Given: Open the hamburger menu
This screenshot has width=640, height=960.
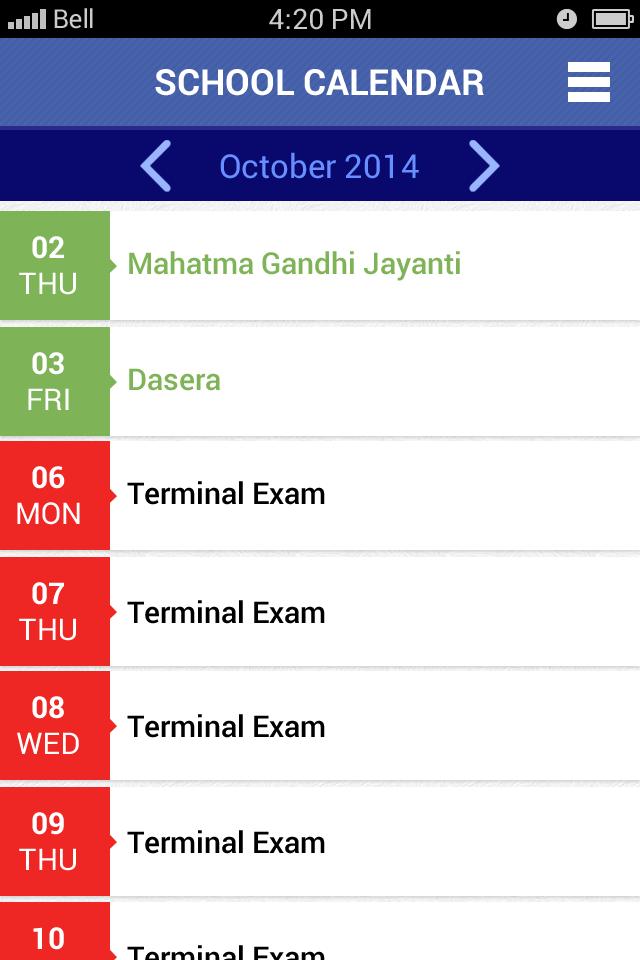Looking at the screenshot, I should [588, 82].
